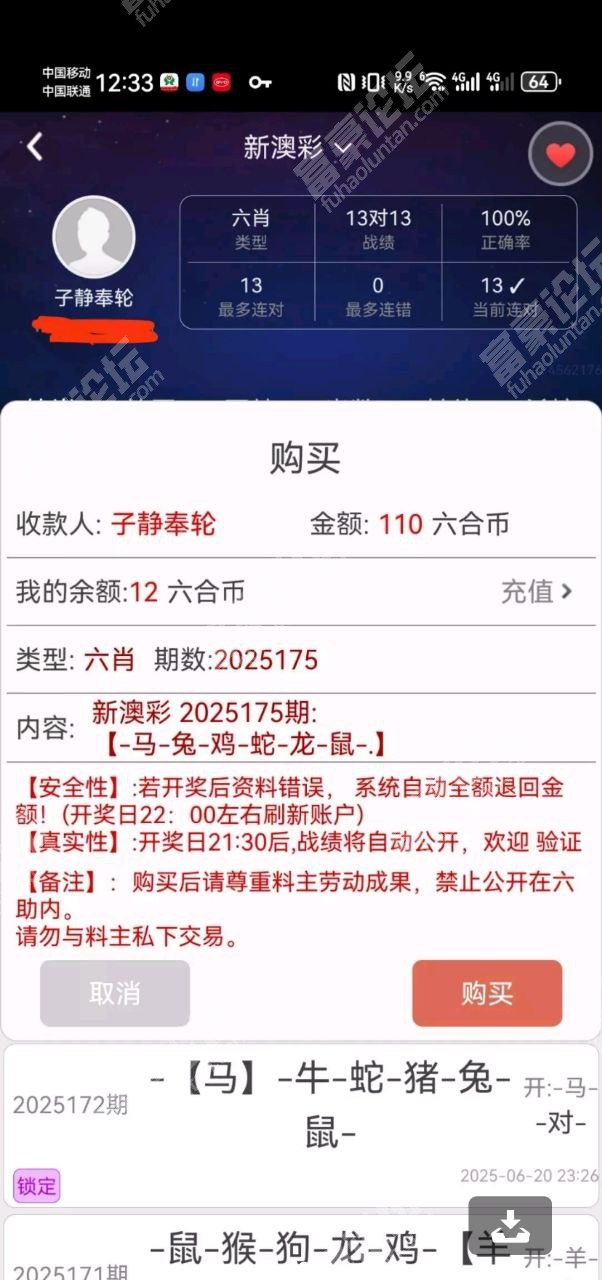Open the 2025172期 record row
The image size is (602, 1280).
[301, 1125]
